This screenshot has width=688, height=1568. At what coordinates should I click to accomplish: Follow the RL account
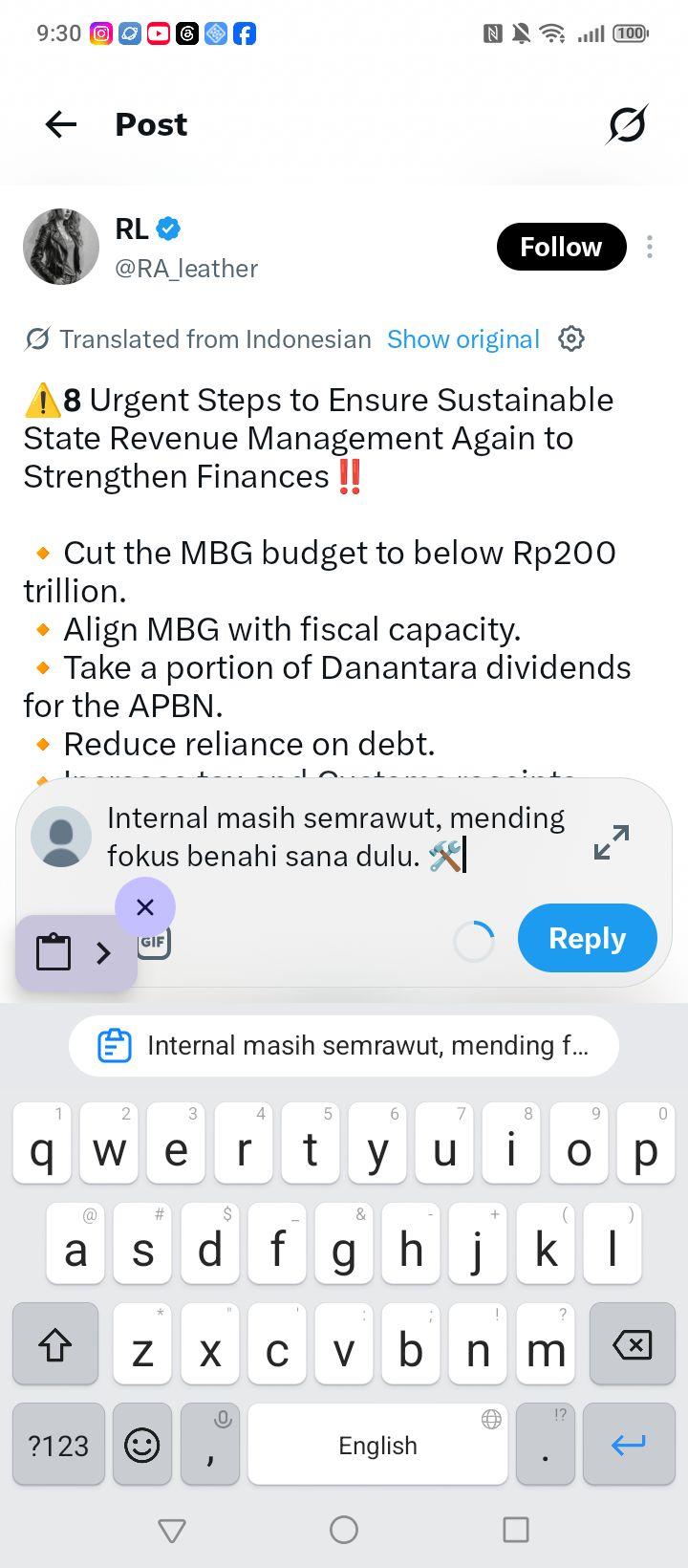tap(561, 247)
